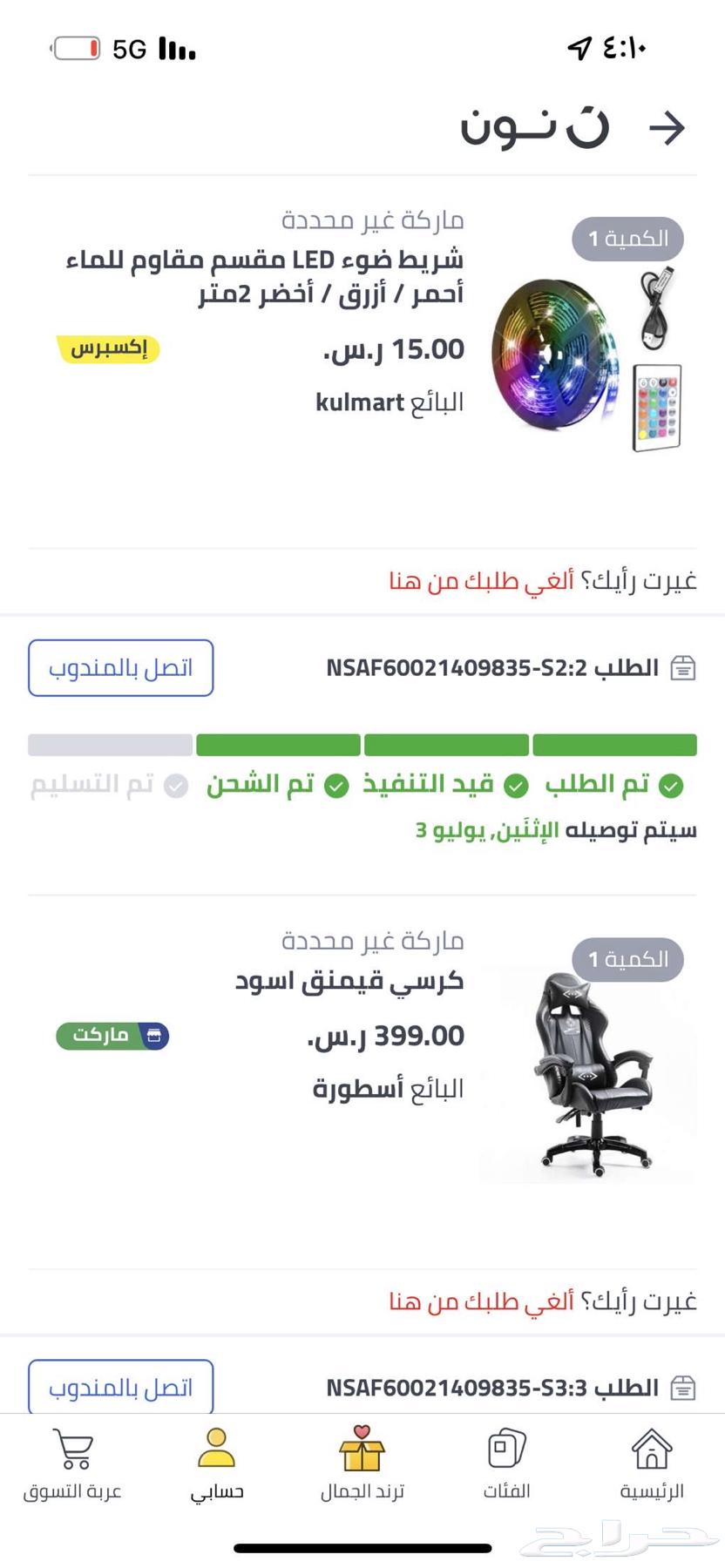Switch to the الرئيسية home tab
The height and width of the screenshot is (1568, 725).
point(651,1465)
